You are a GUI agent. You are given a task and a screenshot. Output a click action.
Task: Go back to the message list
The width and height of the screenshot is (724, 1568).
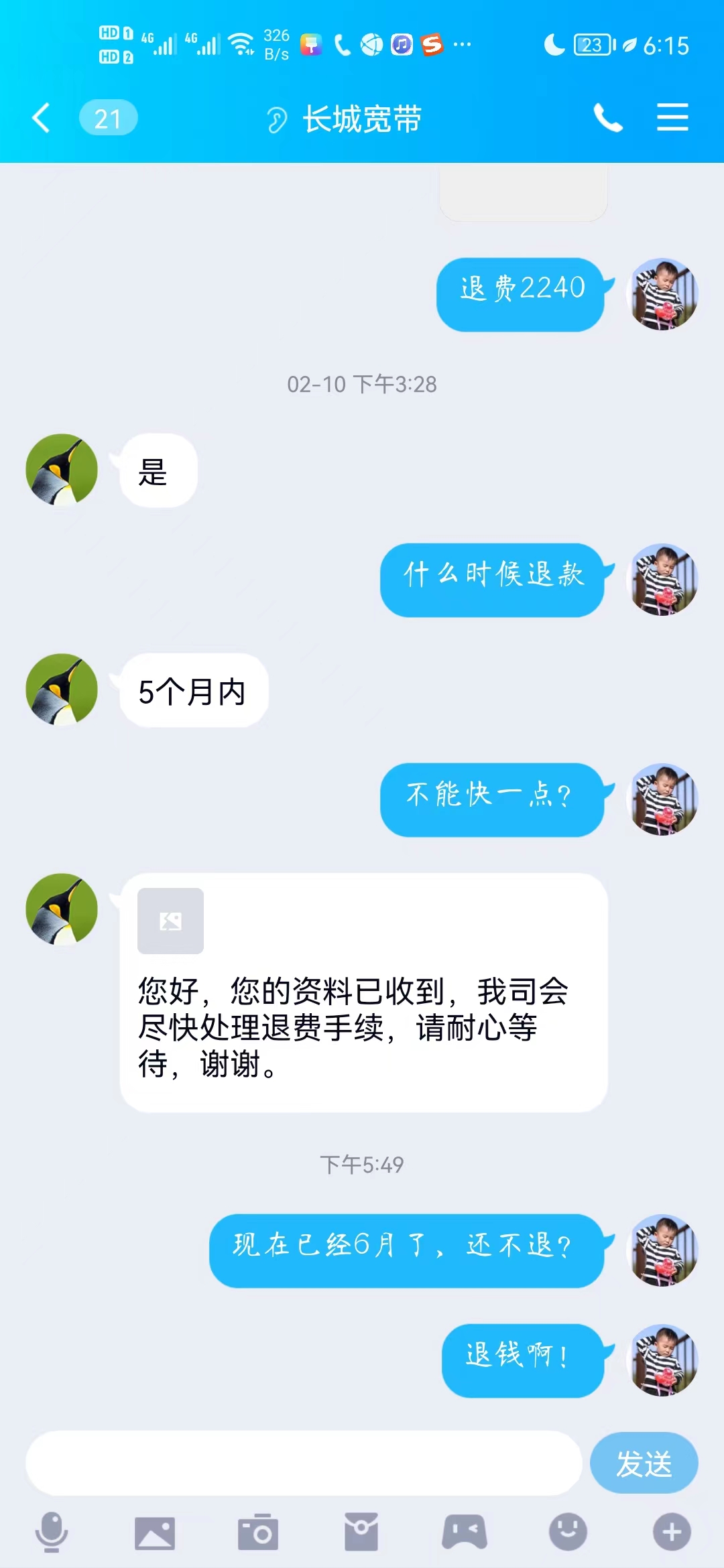42,119
